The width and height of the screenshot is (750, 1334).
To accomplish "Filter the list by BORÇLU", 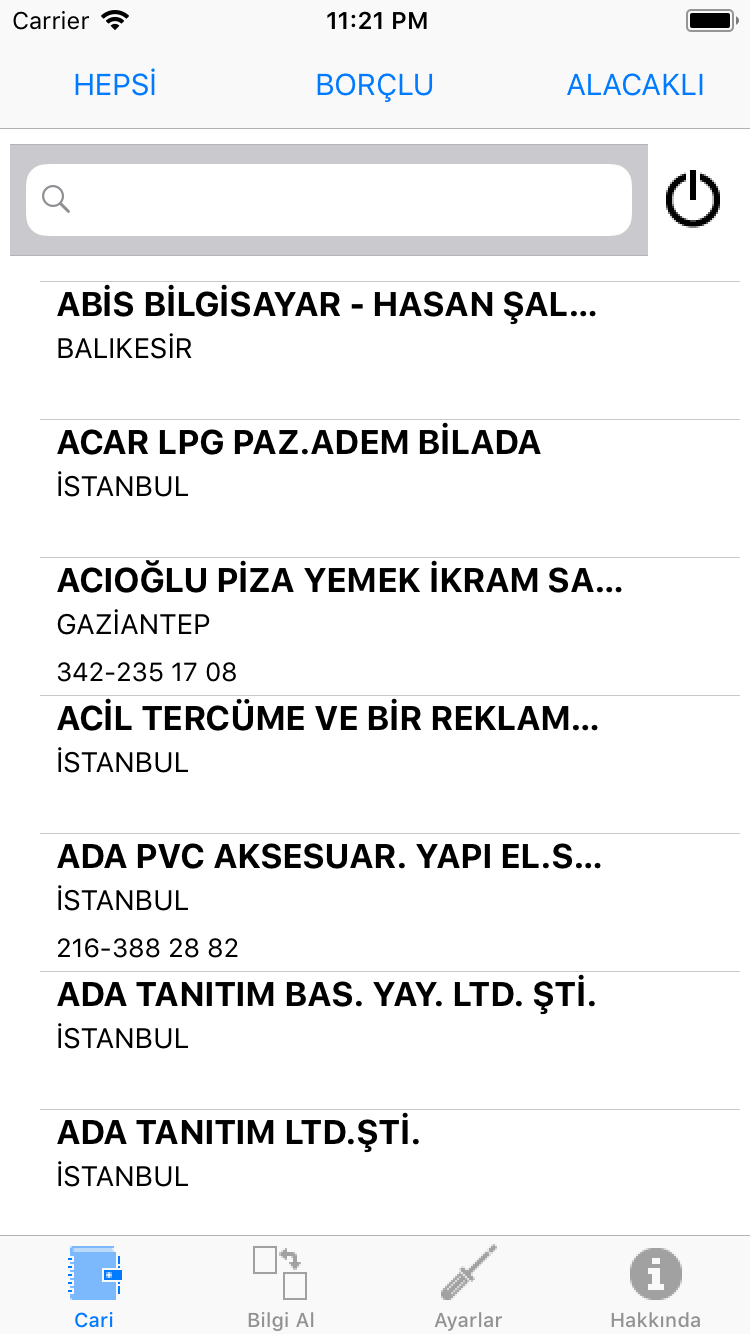I will point(374,85).
